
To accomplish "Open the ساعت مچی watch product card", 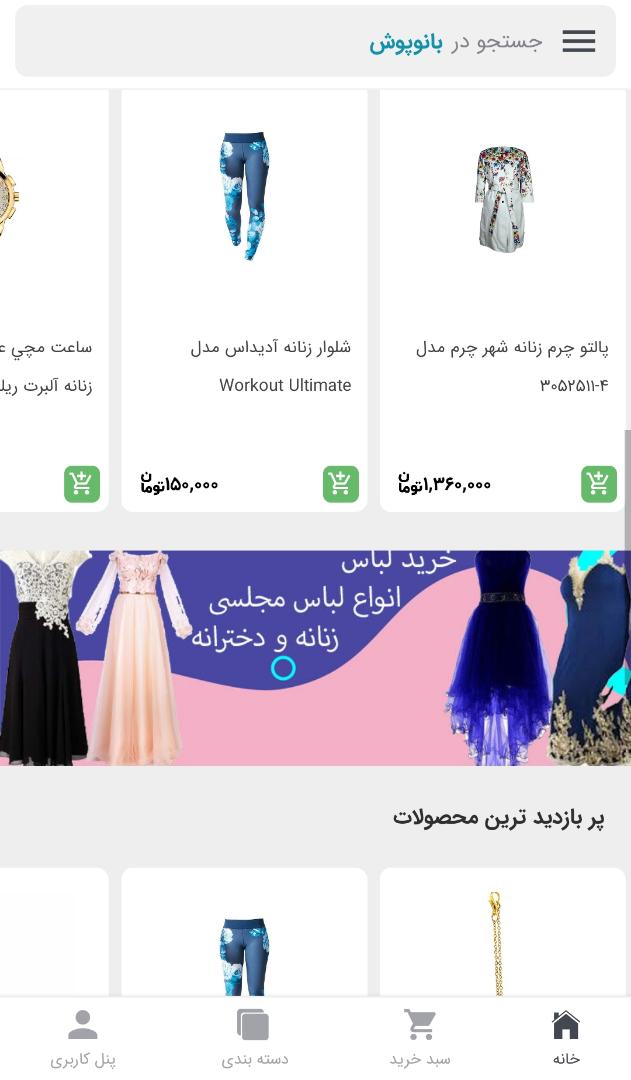I will 45,300.
